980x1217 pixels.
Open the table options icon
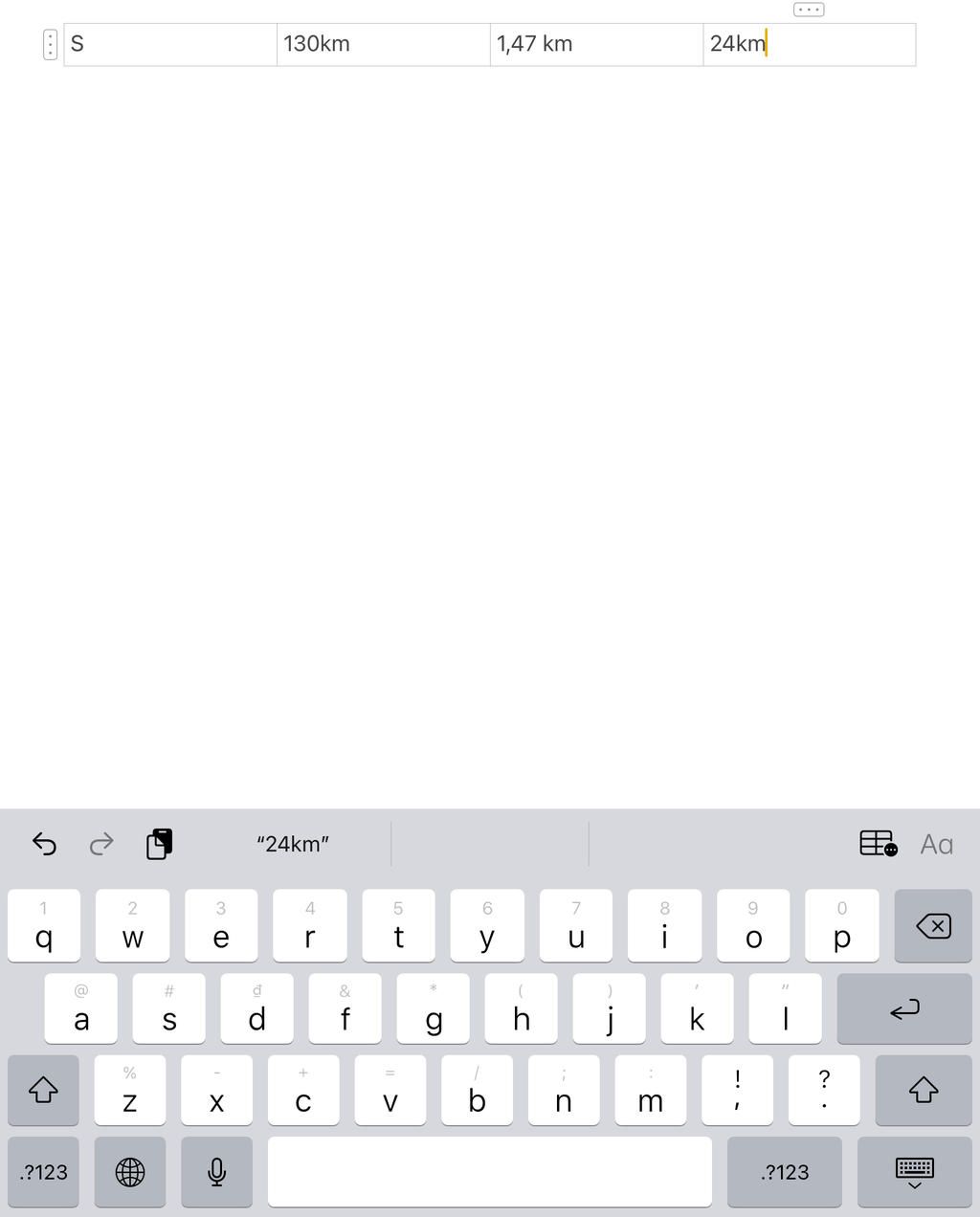(877, 843)
